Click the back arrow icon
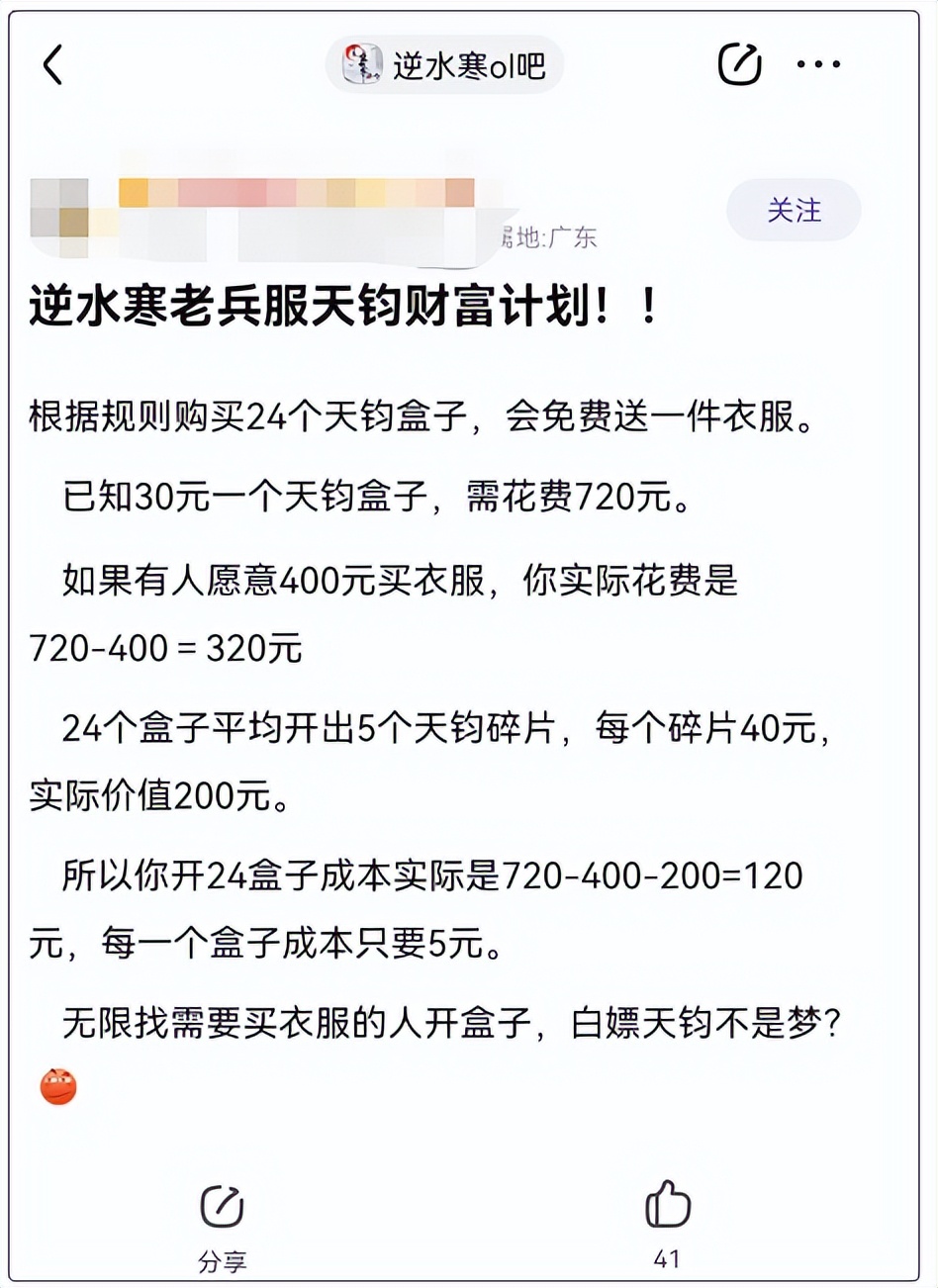 tap(54, 65)
